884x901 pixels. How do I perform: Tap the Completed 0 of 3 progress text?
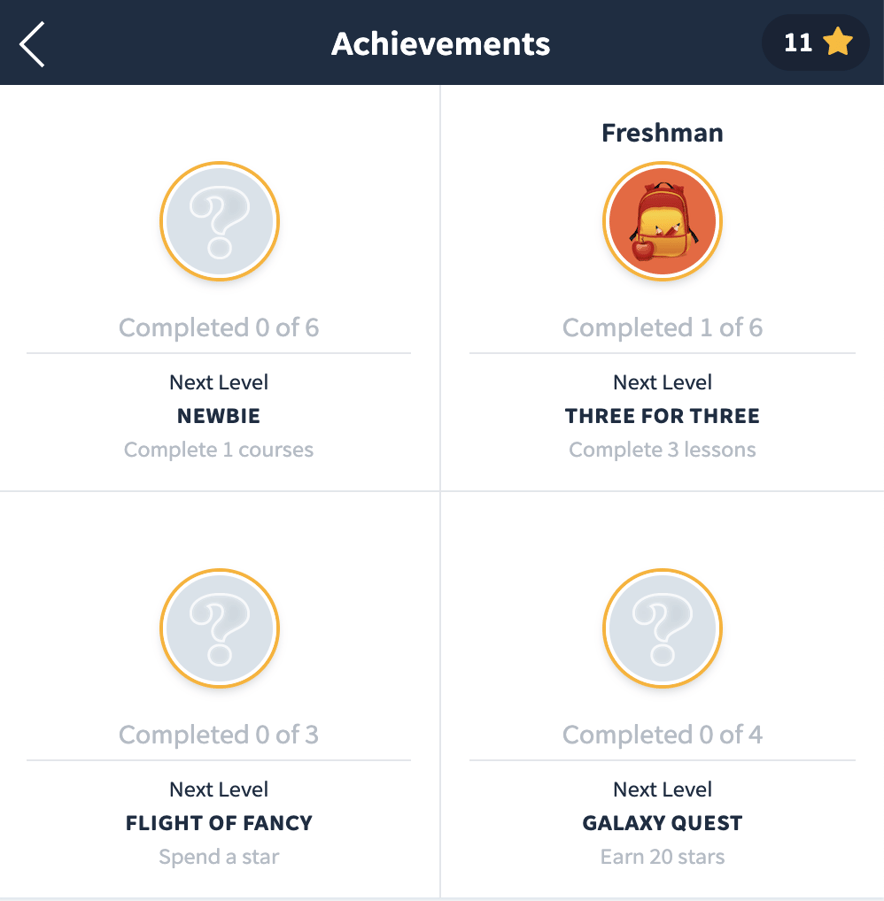(x=219, y=734)
